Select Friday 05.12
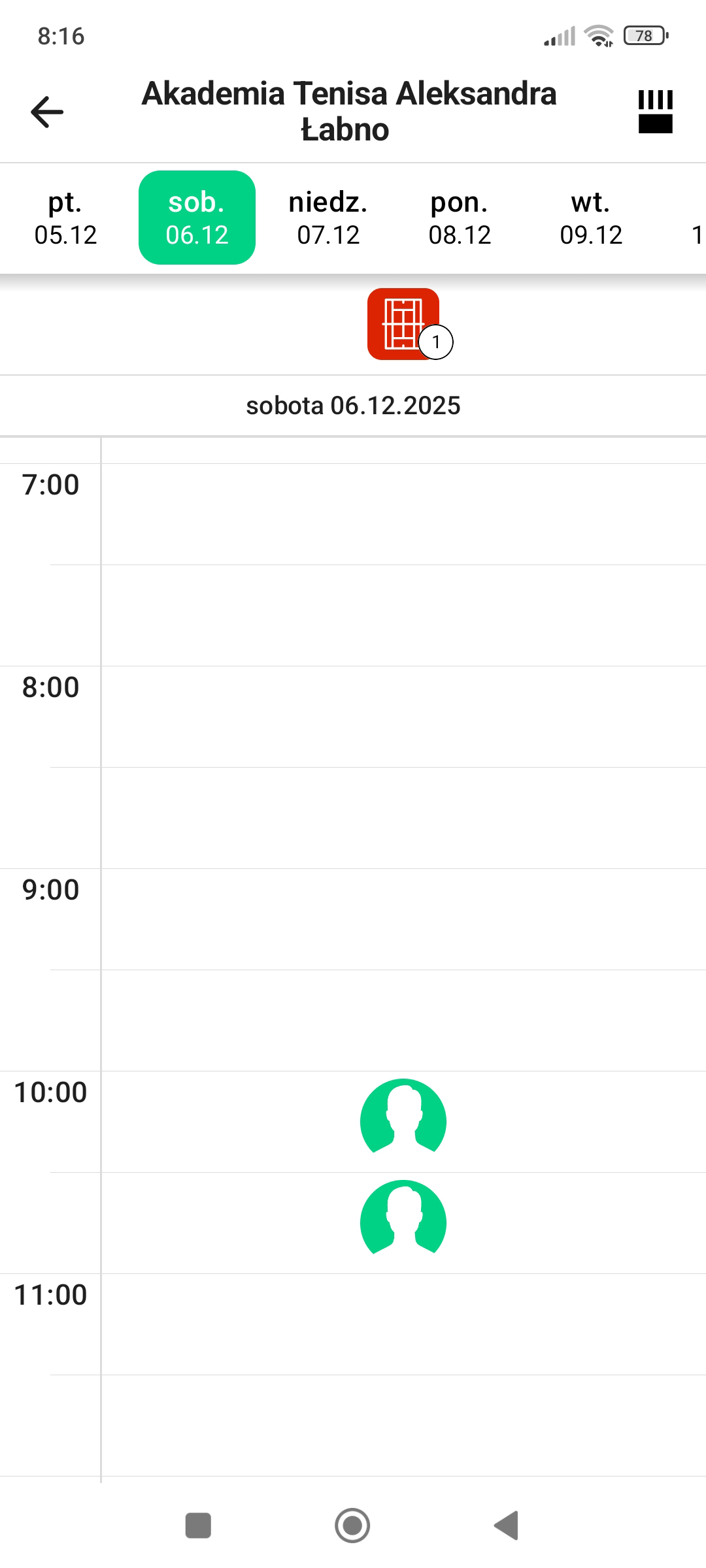This screenshot has width=706, height=1568. click(65, 218)
